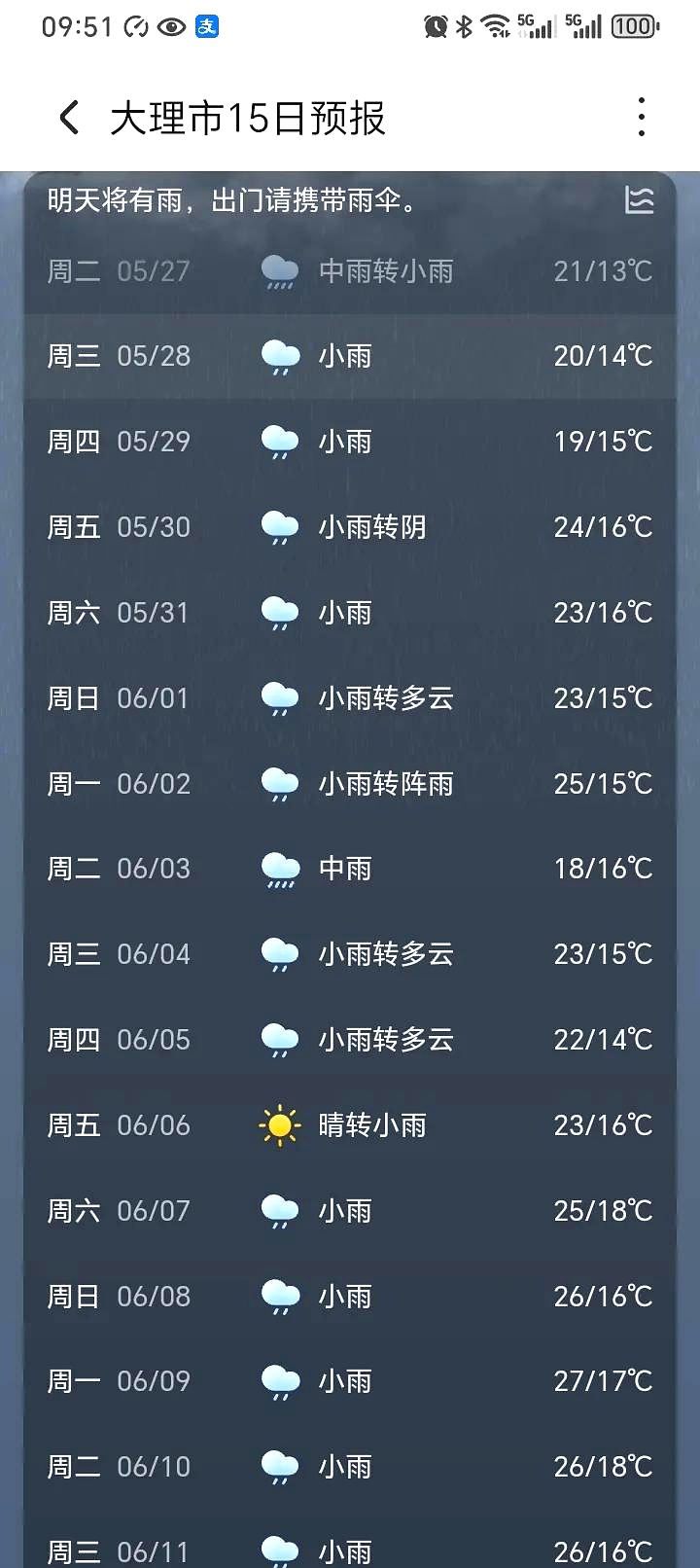This screenshot has width=700, height=1568.
Task: Tap the sunny weather icon on 06/06
Action: [x=279, y=1124]
